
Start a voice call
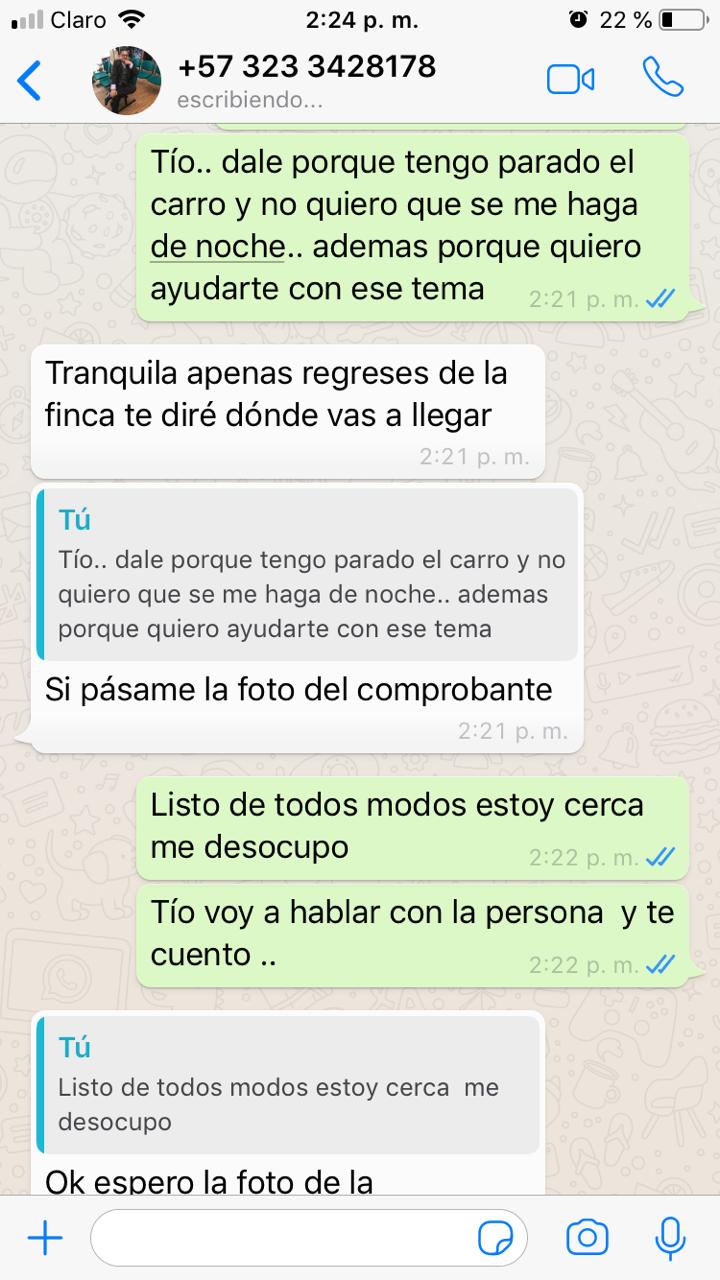click(662, 78)
